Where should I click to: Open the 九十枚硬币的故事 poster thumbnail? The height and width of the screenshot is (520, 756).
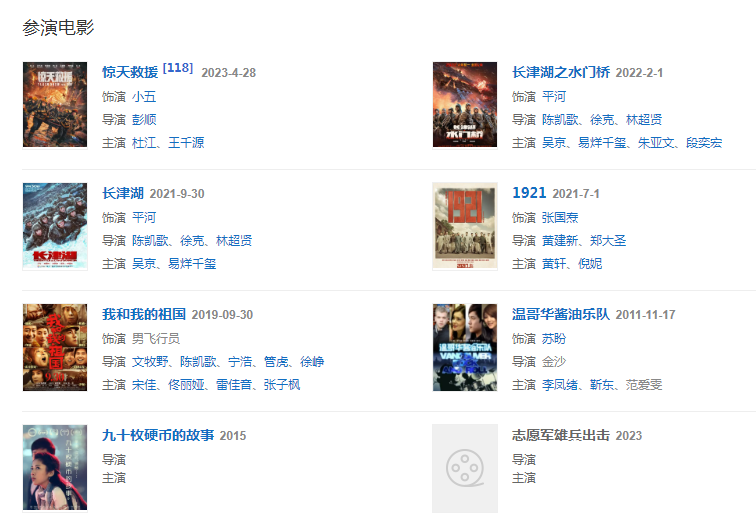tap(55, 467)
